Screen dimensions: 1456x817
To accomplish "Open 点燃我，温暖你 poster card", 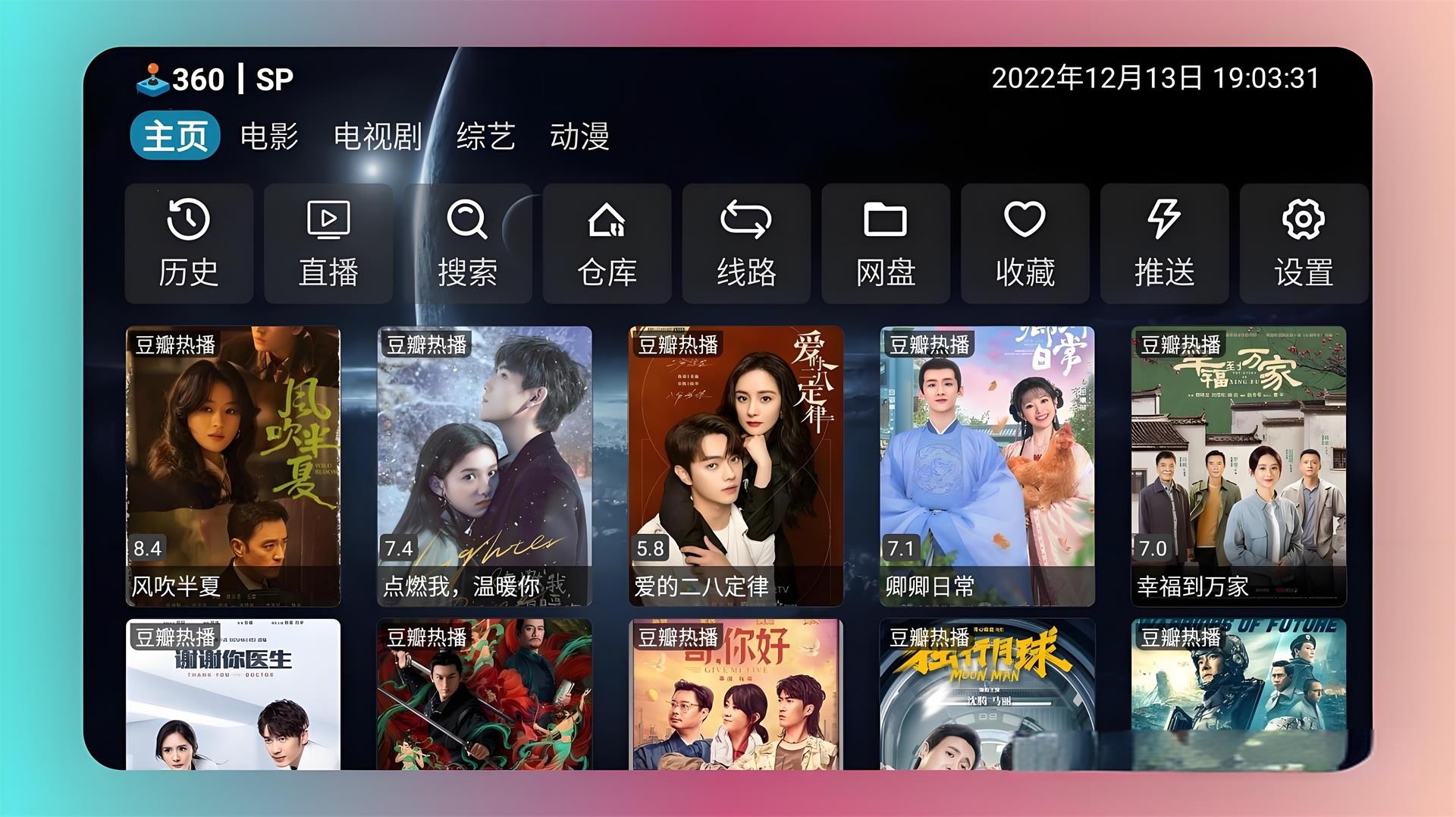I will (485, 466).
